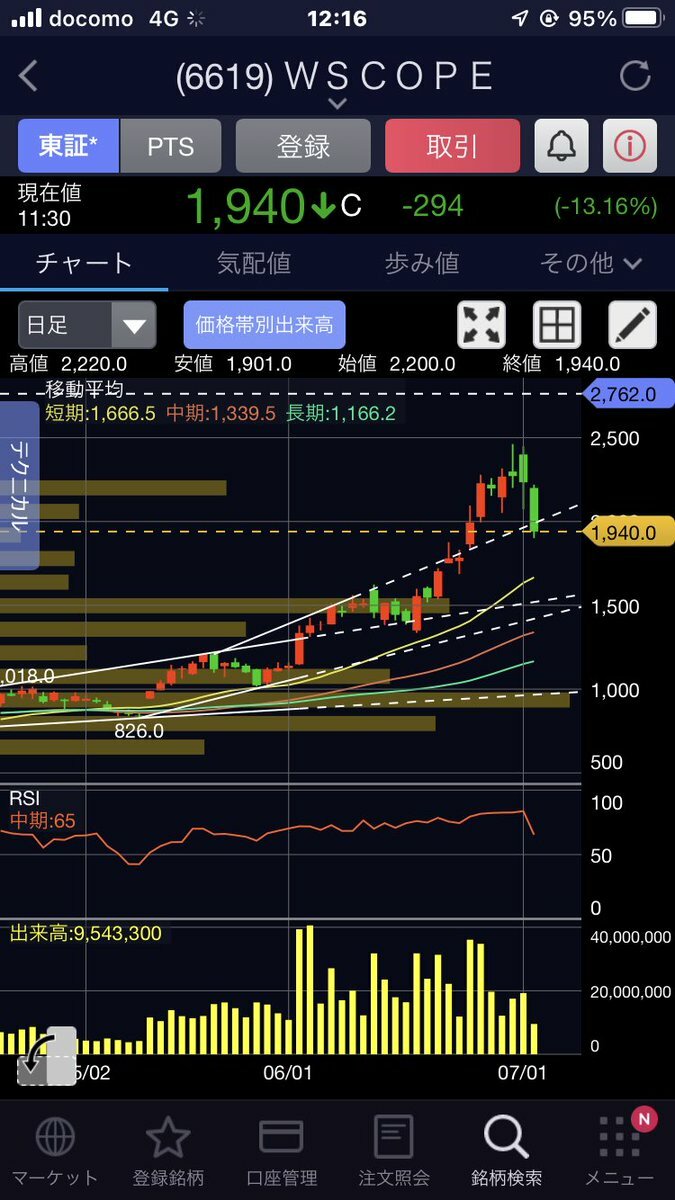Go back with the top-left arrow
This screenshot has width=675, height=1200.
[29, 76]
